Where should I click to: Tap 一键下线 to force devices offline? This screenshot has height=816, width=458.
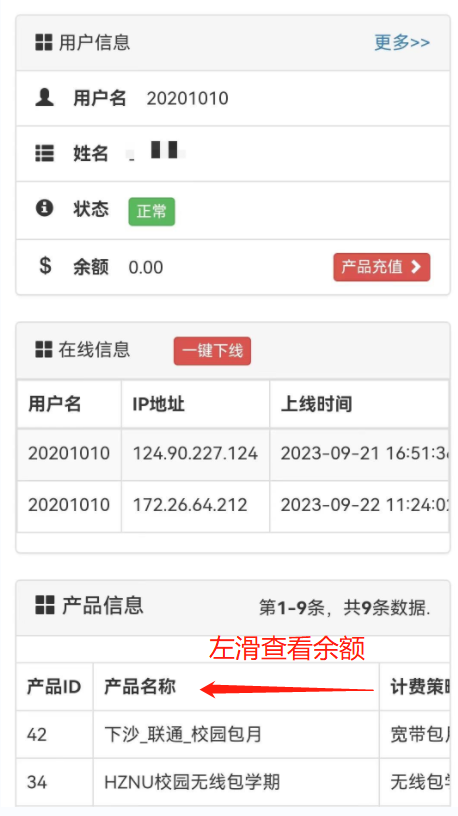tap(212, 351)
